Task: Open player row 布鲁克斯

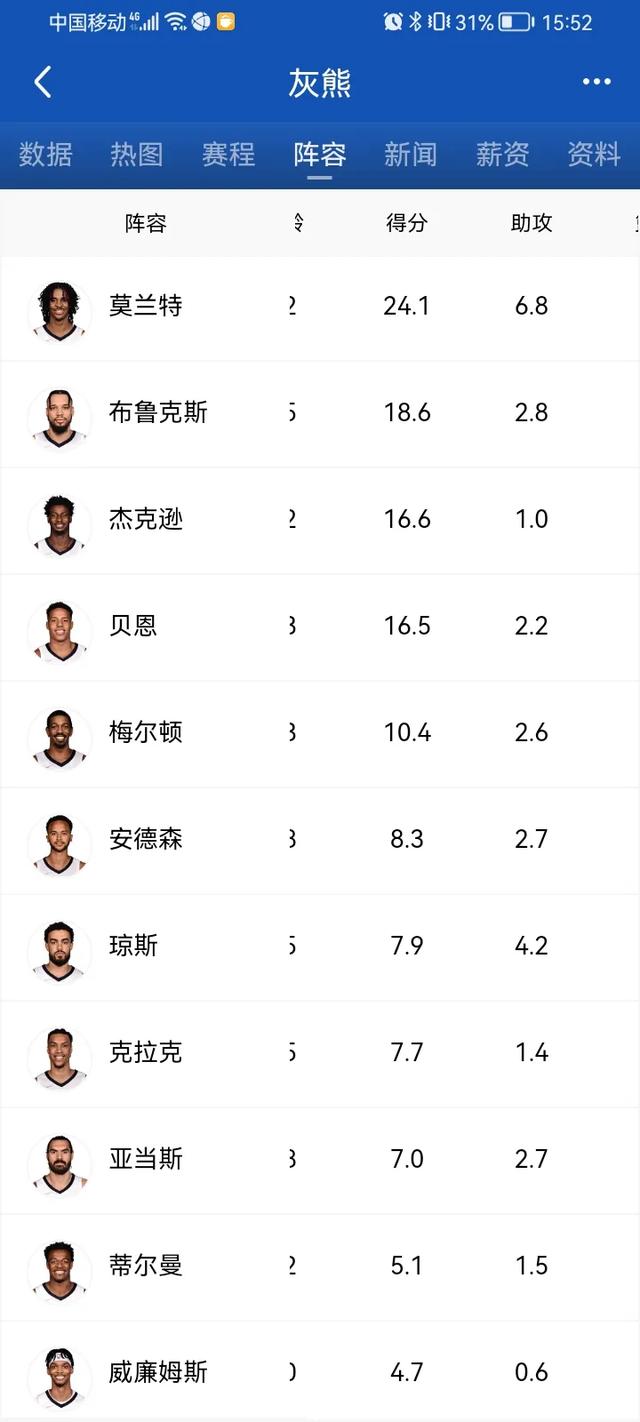Action: point(320,414)
